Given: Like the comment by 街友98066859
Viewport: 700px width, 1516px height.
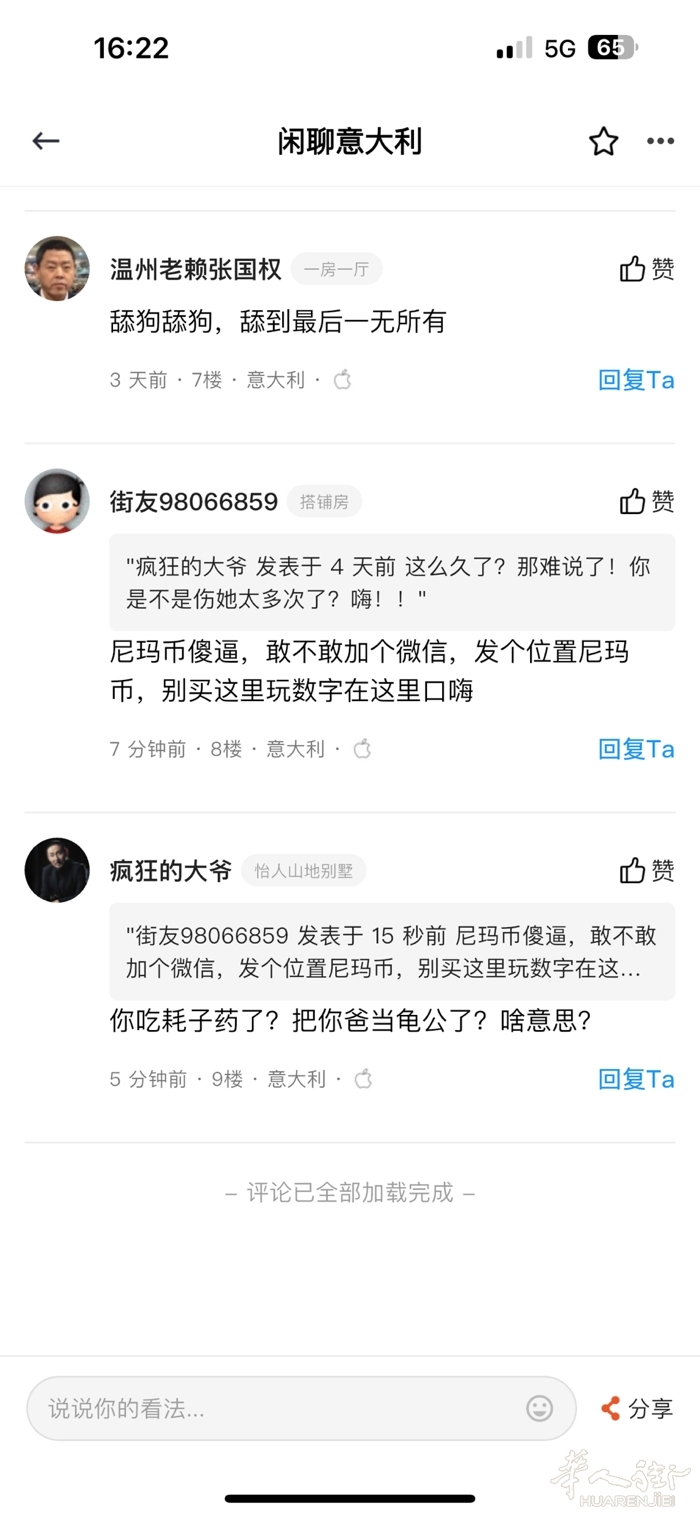Looking at the screenshot, I should click(647, 501).
